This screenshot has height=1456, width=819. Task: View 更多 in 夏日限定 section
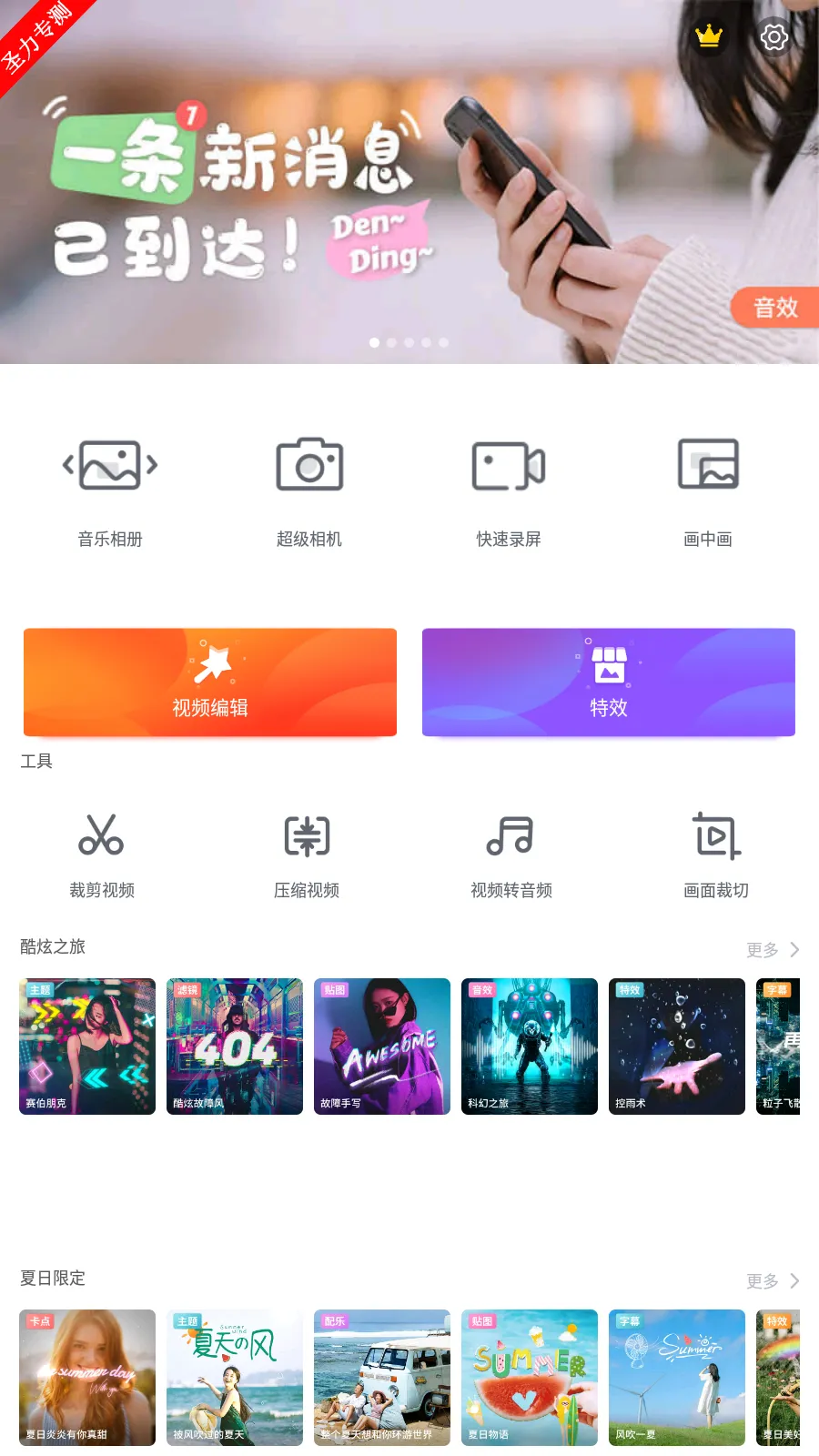(x=773, y=1281)
